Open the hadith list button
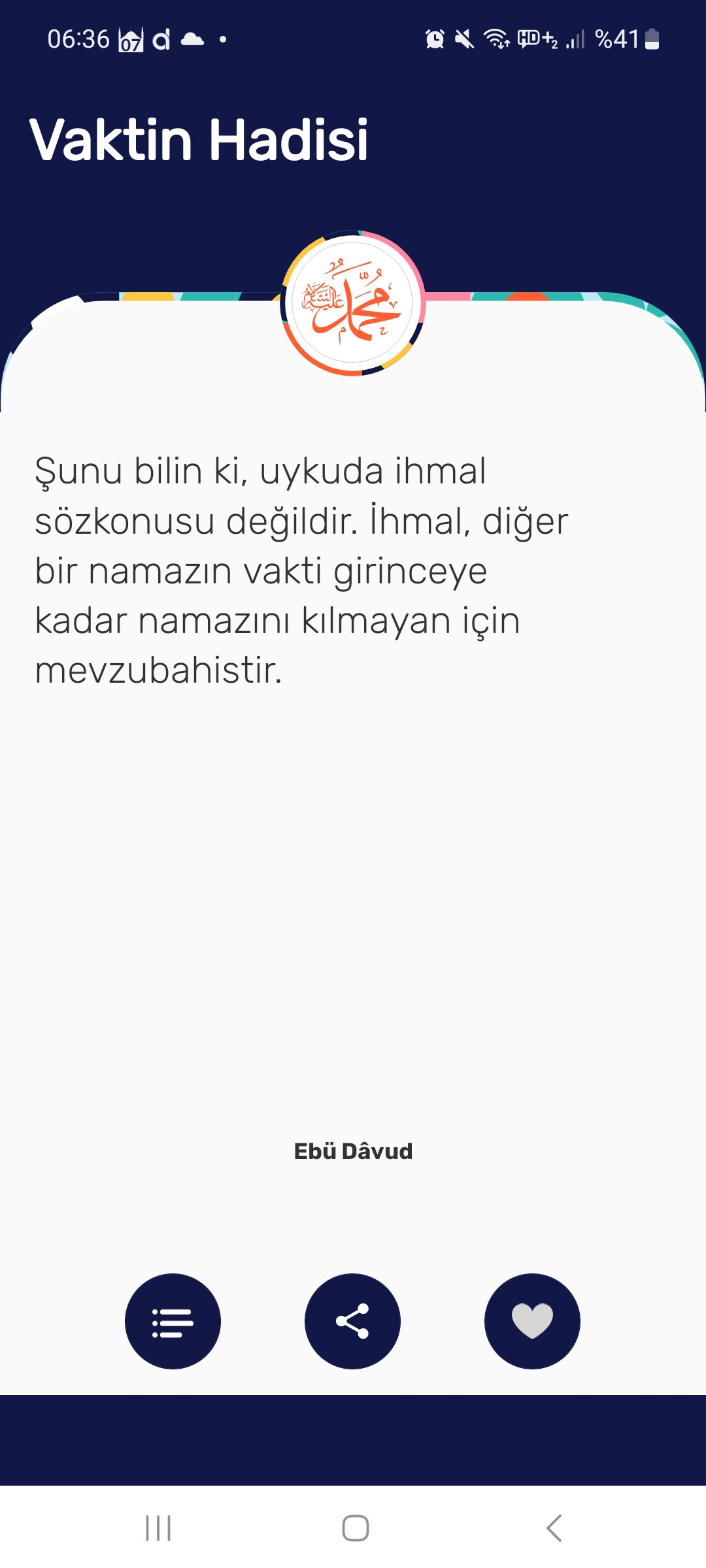706x1568 pixels. tap(173, 1321)
